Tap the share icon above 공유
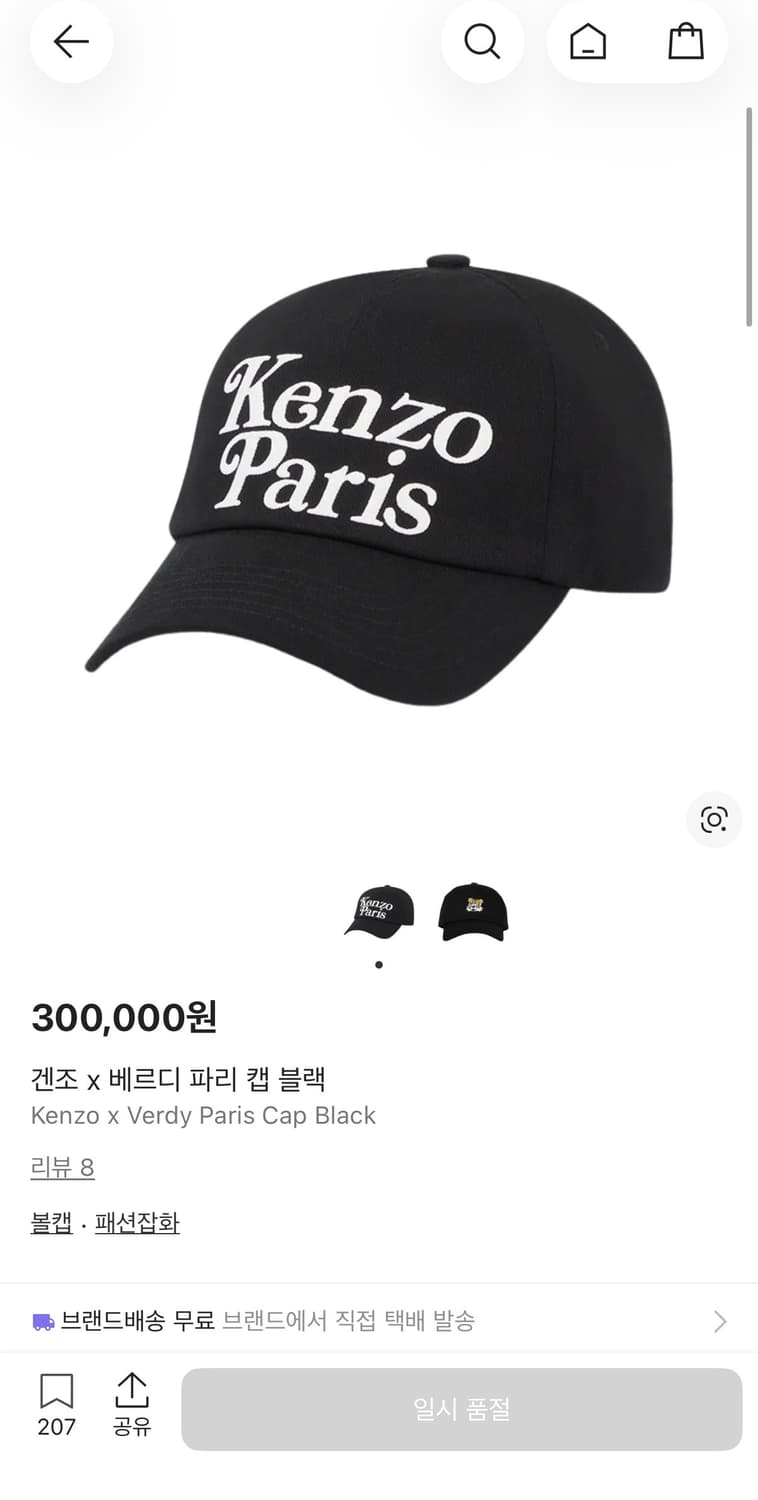The image size is (758, 1500). pyautogui.click(x=133, y=1390)
